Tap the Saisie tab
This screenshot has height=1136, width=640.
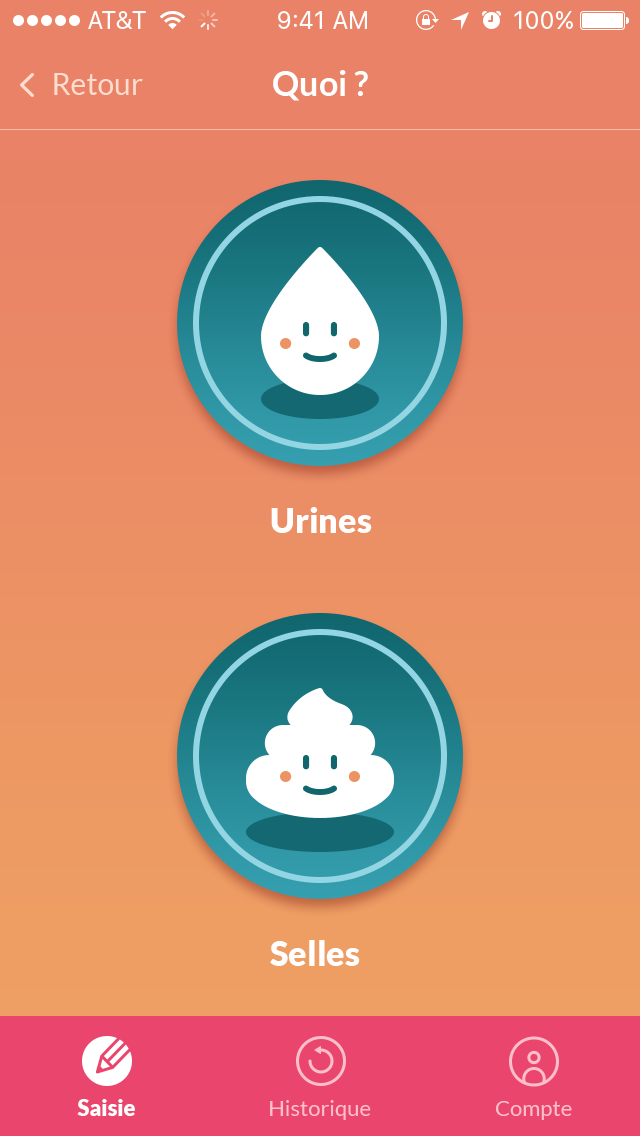coord(107,1077)
